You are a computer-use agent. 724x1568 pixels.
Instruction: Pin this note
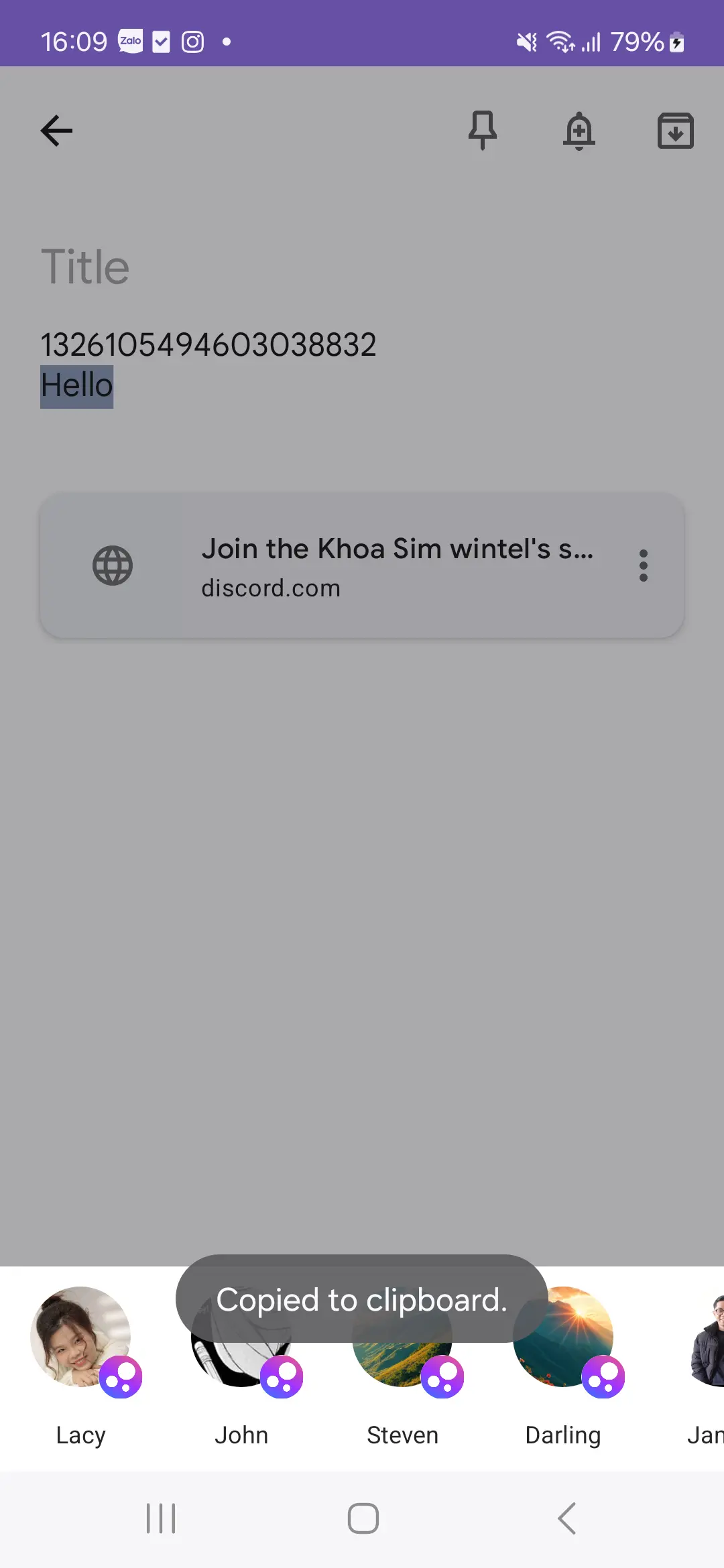tap(483, 131)
